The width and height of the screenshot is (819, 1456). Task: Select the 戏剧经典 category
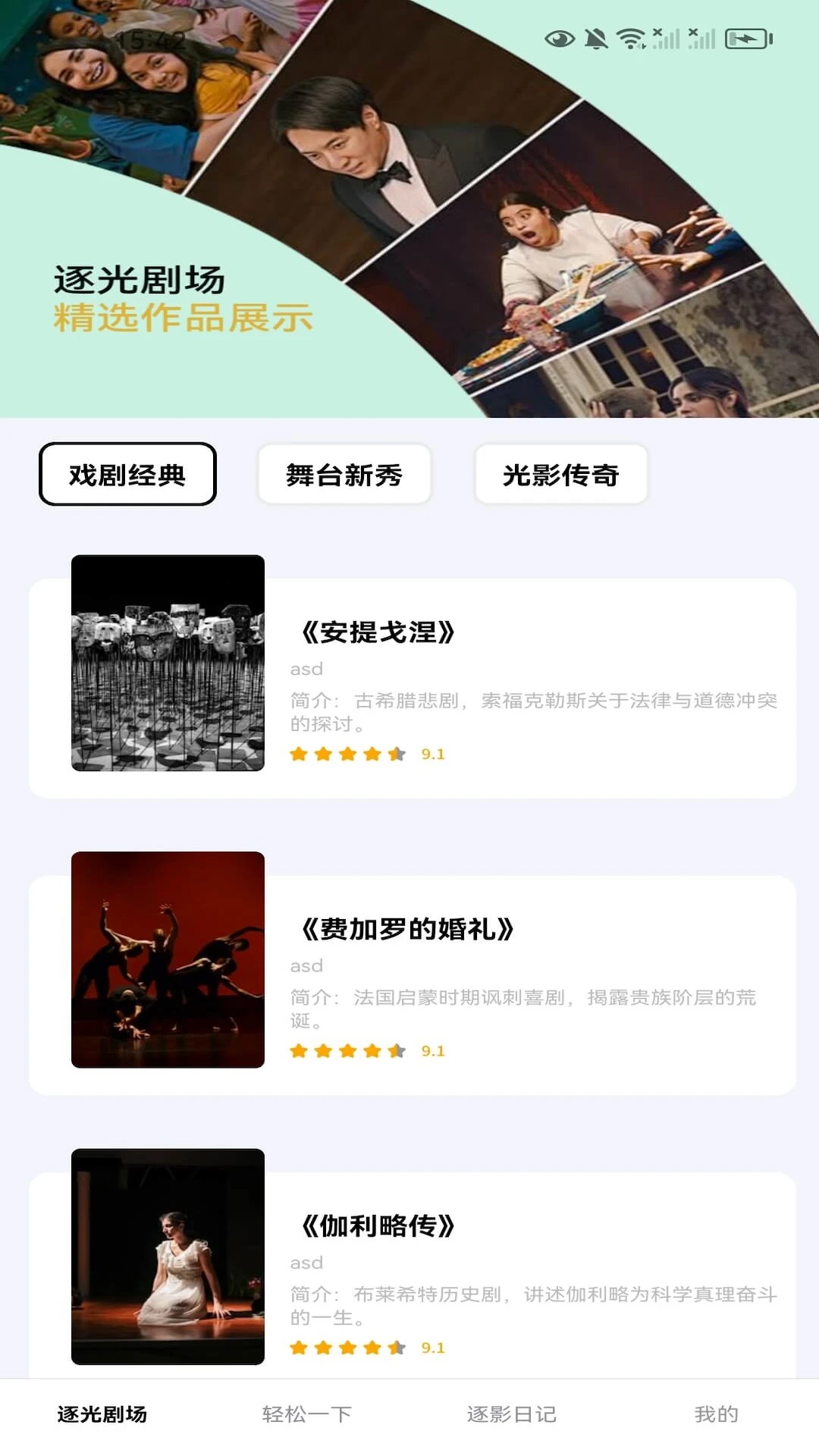click(x=127, y=475)
